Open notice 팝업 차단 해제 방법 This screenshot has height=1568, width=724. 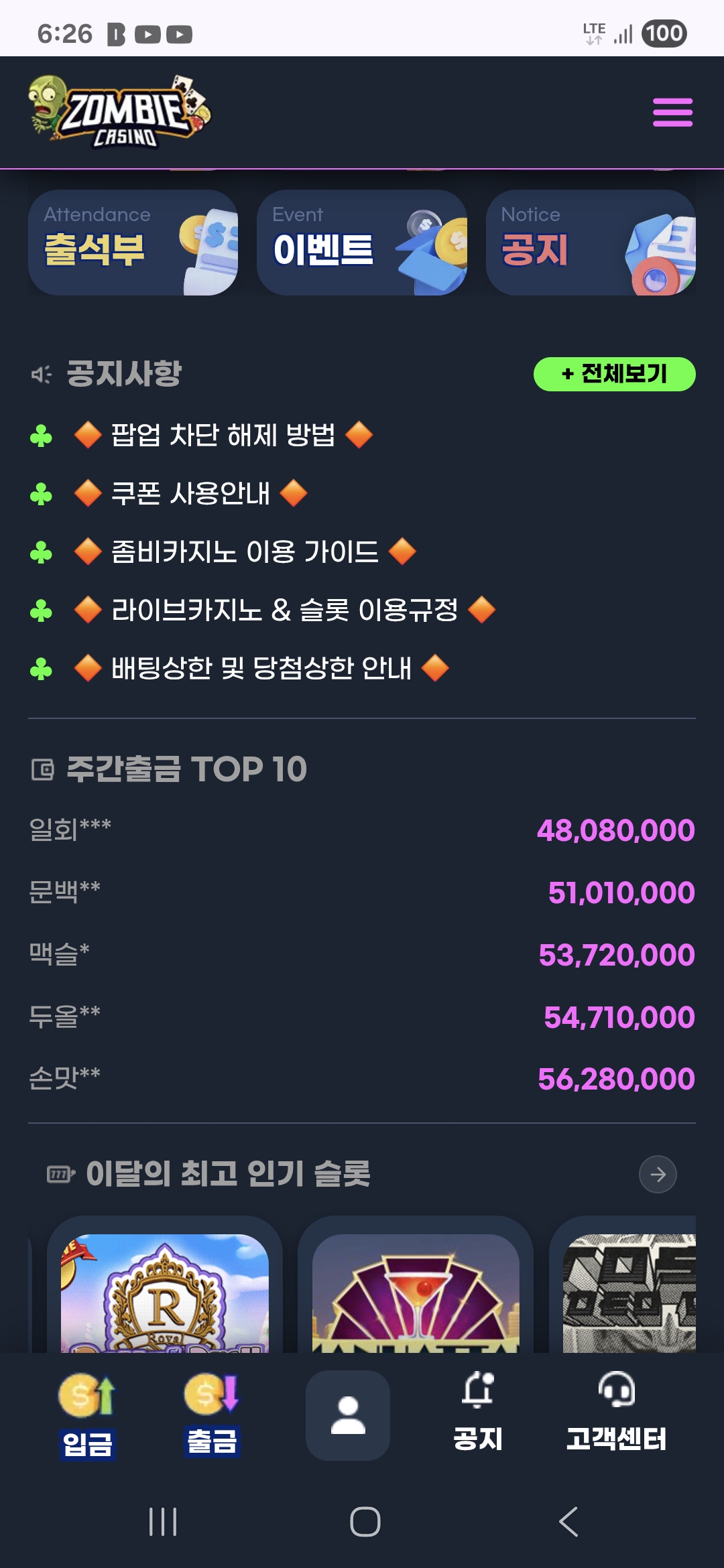223,436
